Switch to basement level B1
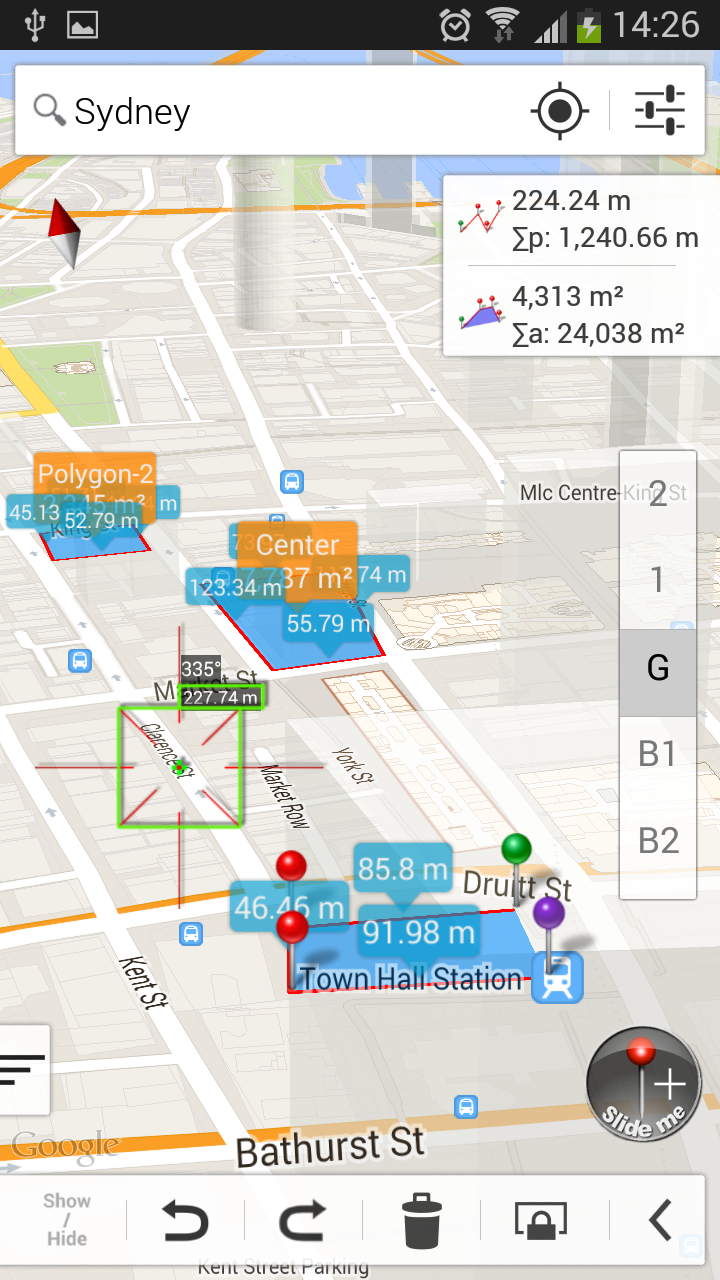The height and width of the screenshot is (1280, 720). point(658,754)
